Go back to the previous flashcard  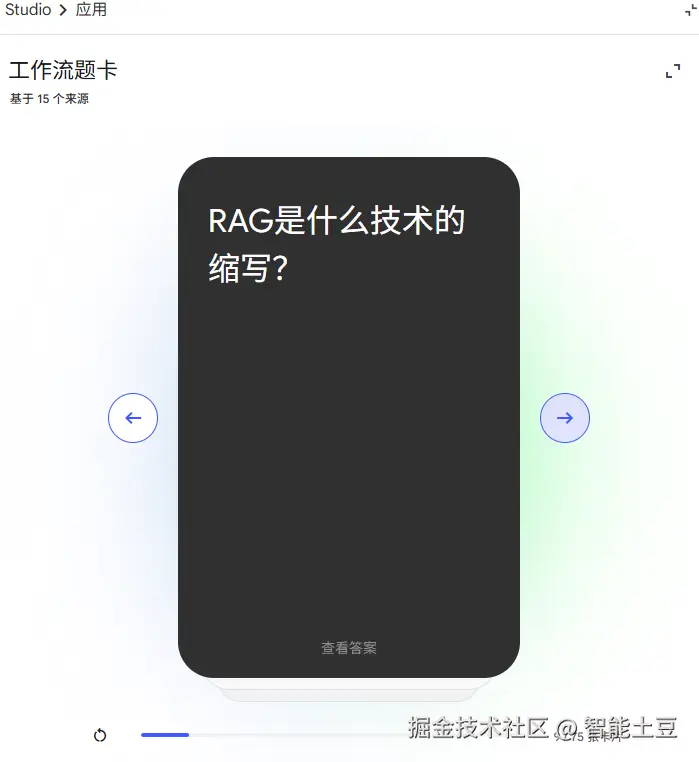coord(133,418)
